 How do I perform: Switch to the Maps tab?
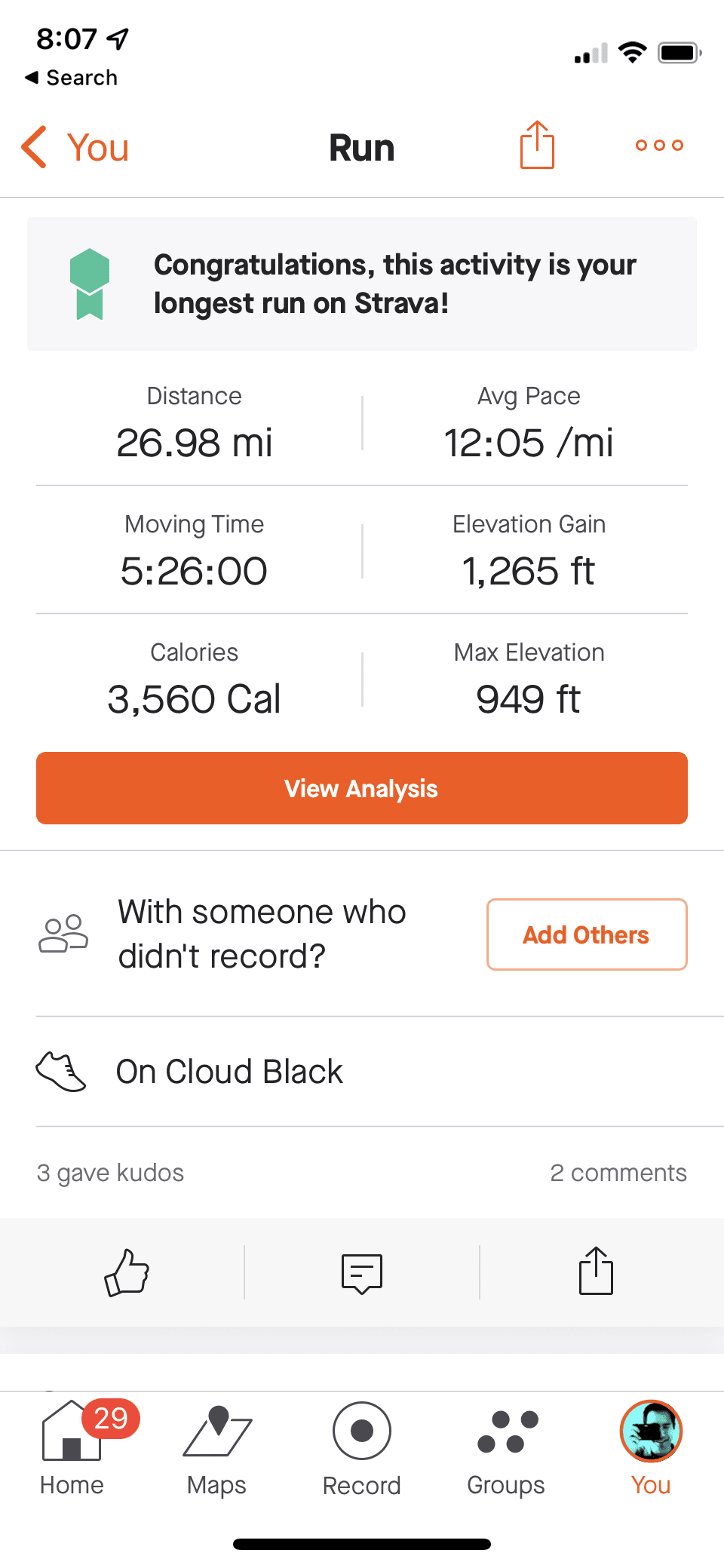217,1449
